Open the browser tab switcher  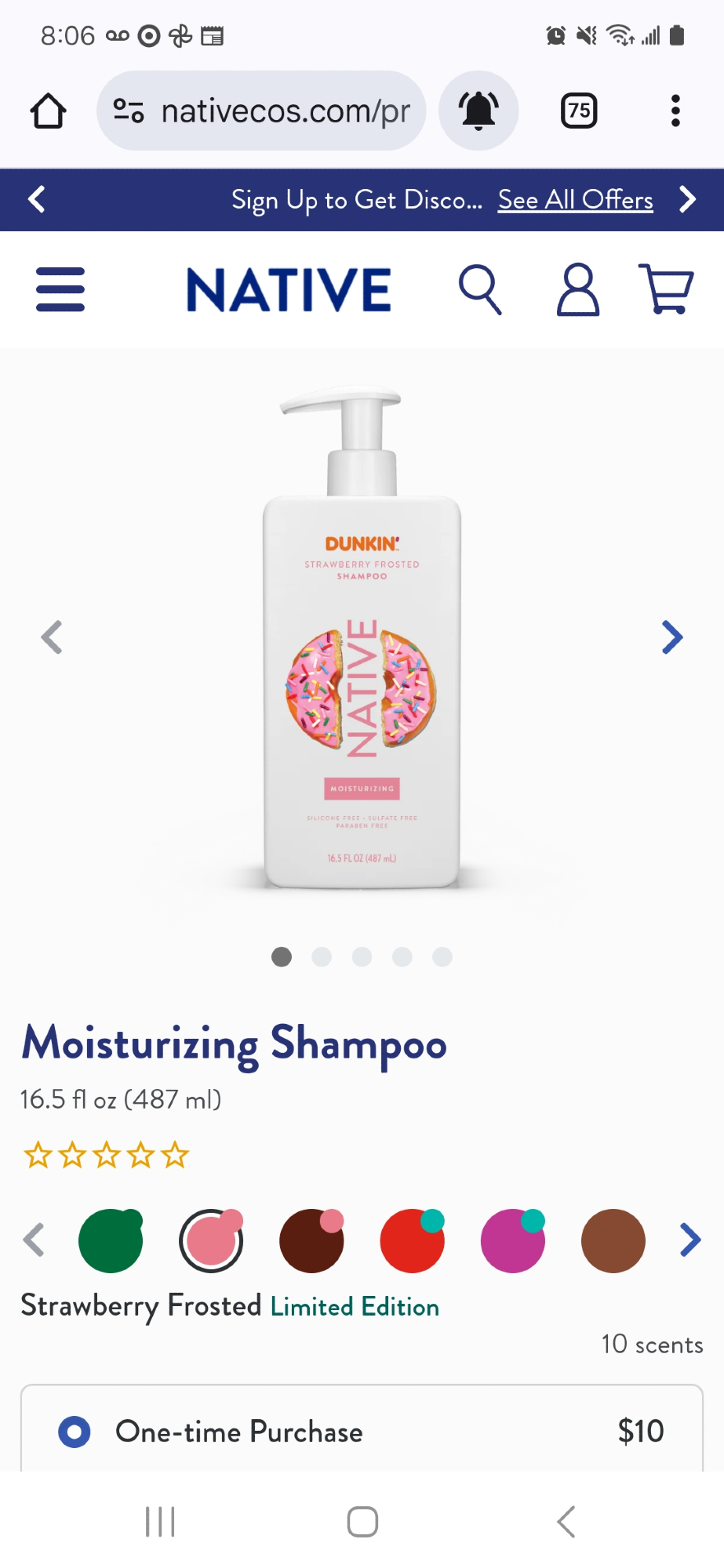(x=579, y=111)
